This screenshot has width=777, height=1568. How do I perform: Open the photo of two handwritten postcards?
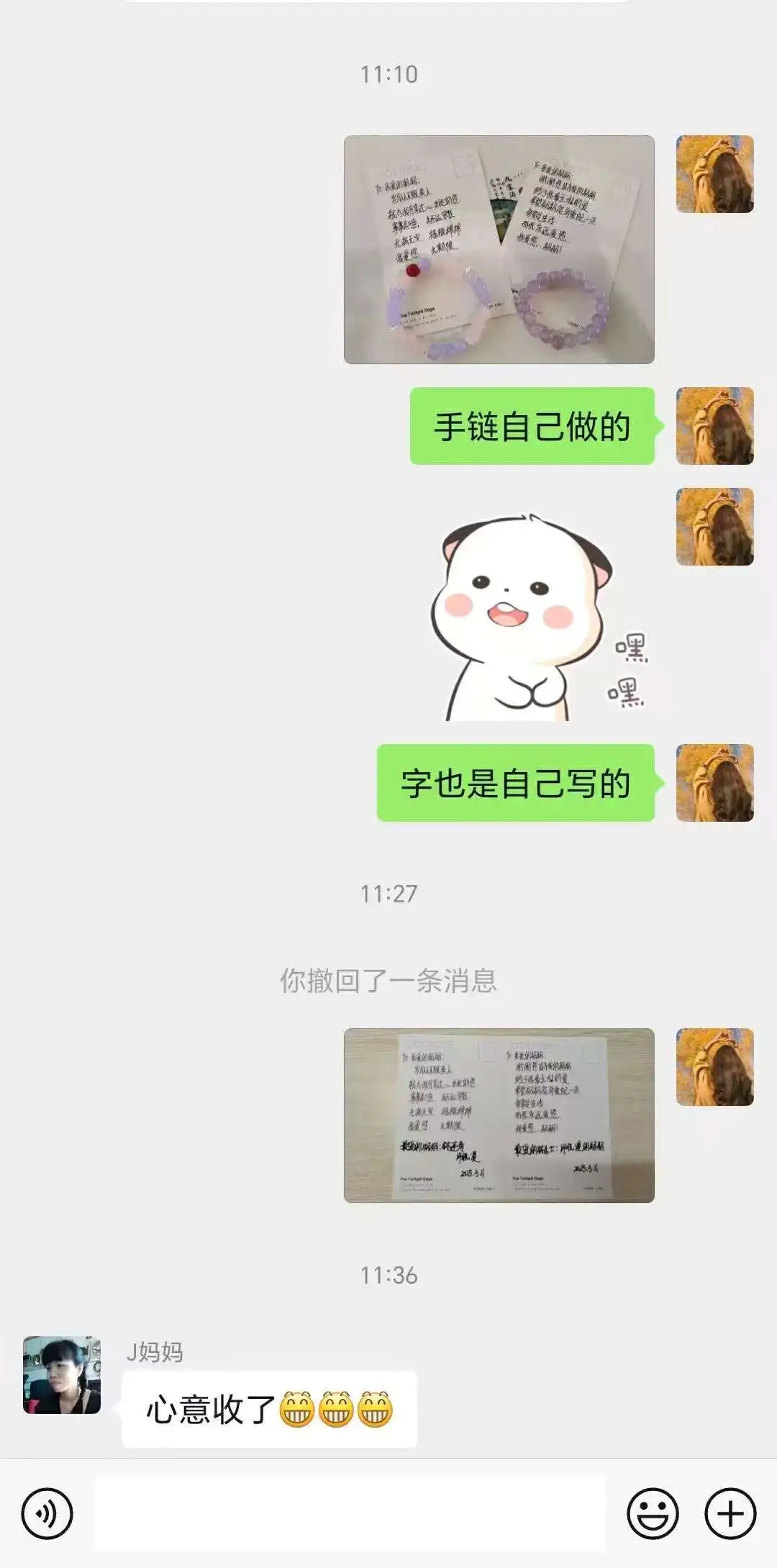click(x=499, y=1115)
